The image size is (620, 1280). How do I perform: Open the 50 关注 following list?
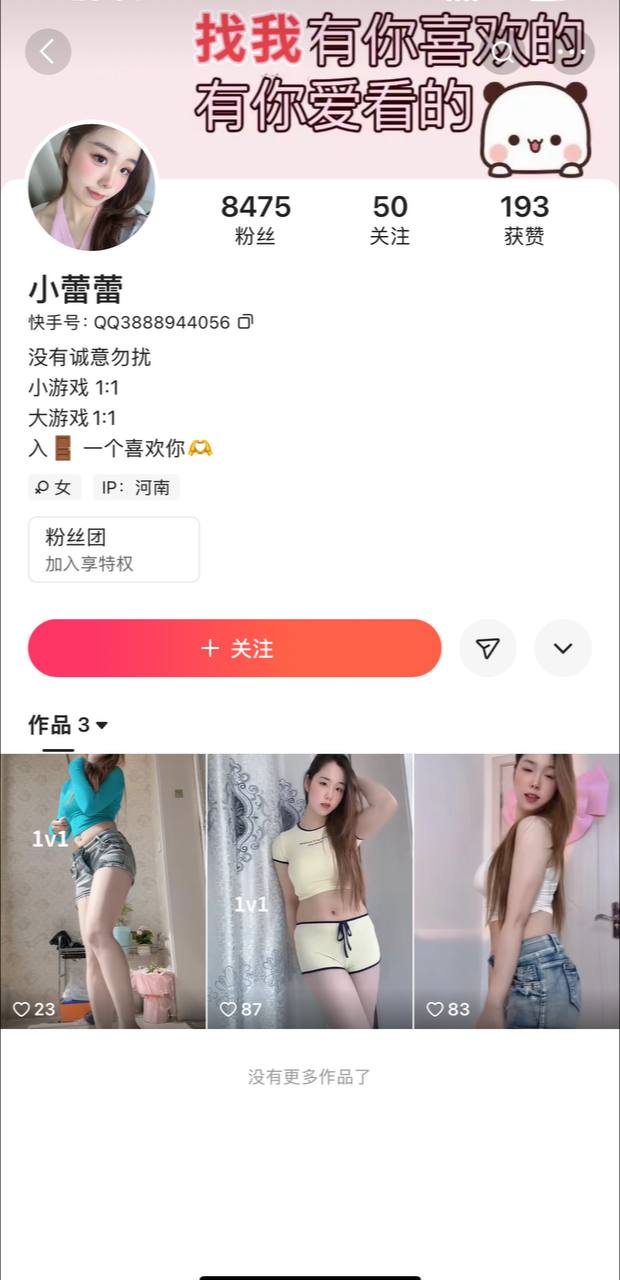390,219
